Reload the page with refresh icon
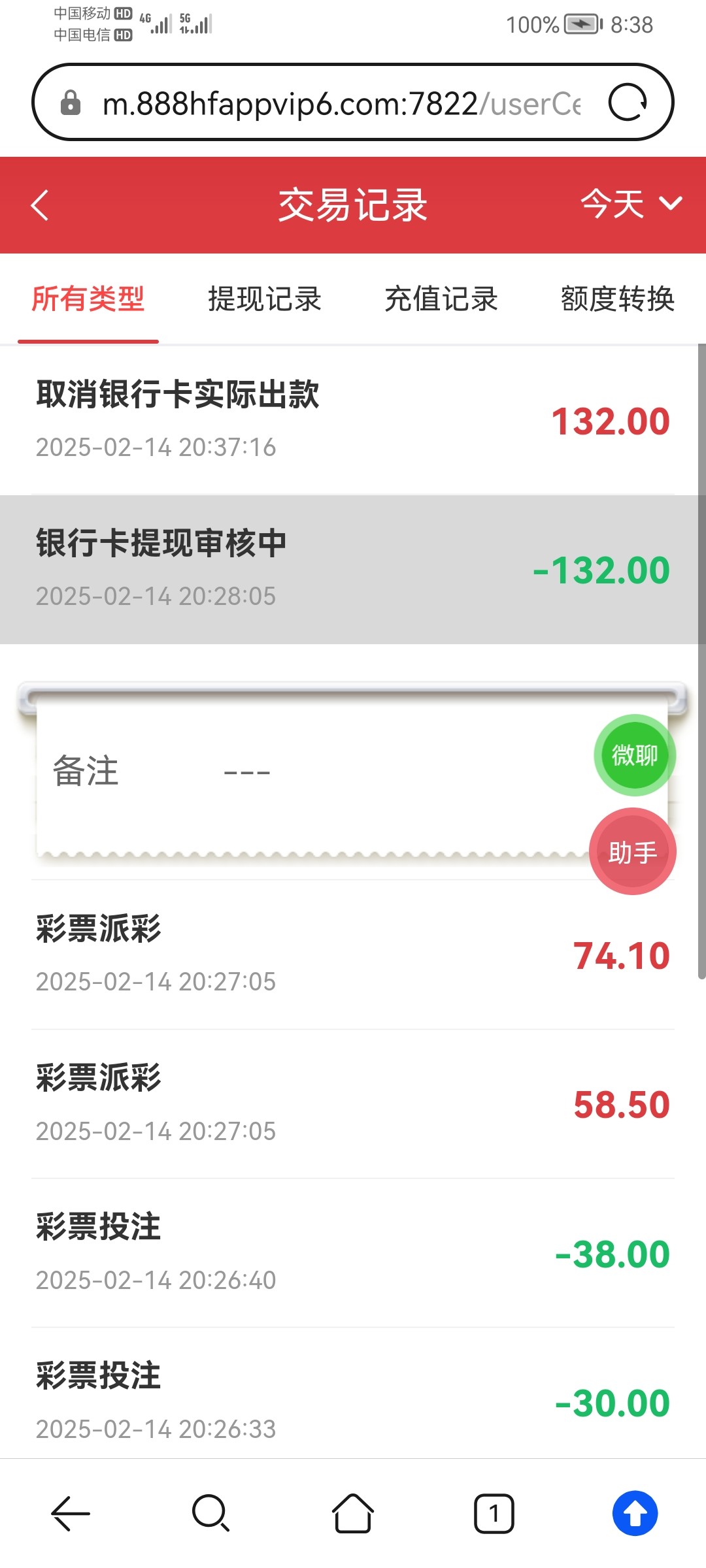 click(x=628, y=103)
